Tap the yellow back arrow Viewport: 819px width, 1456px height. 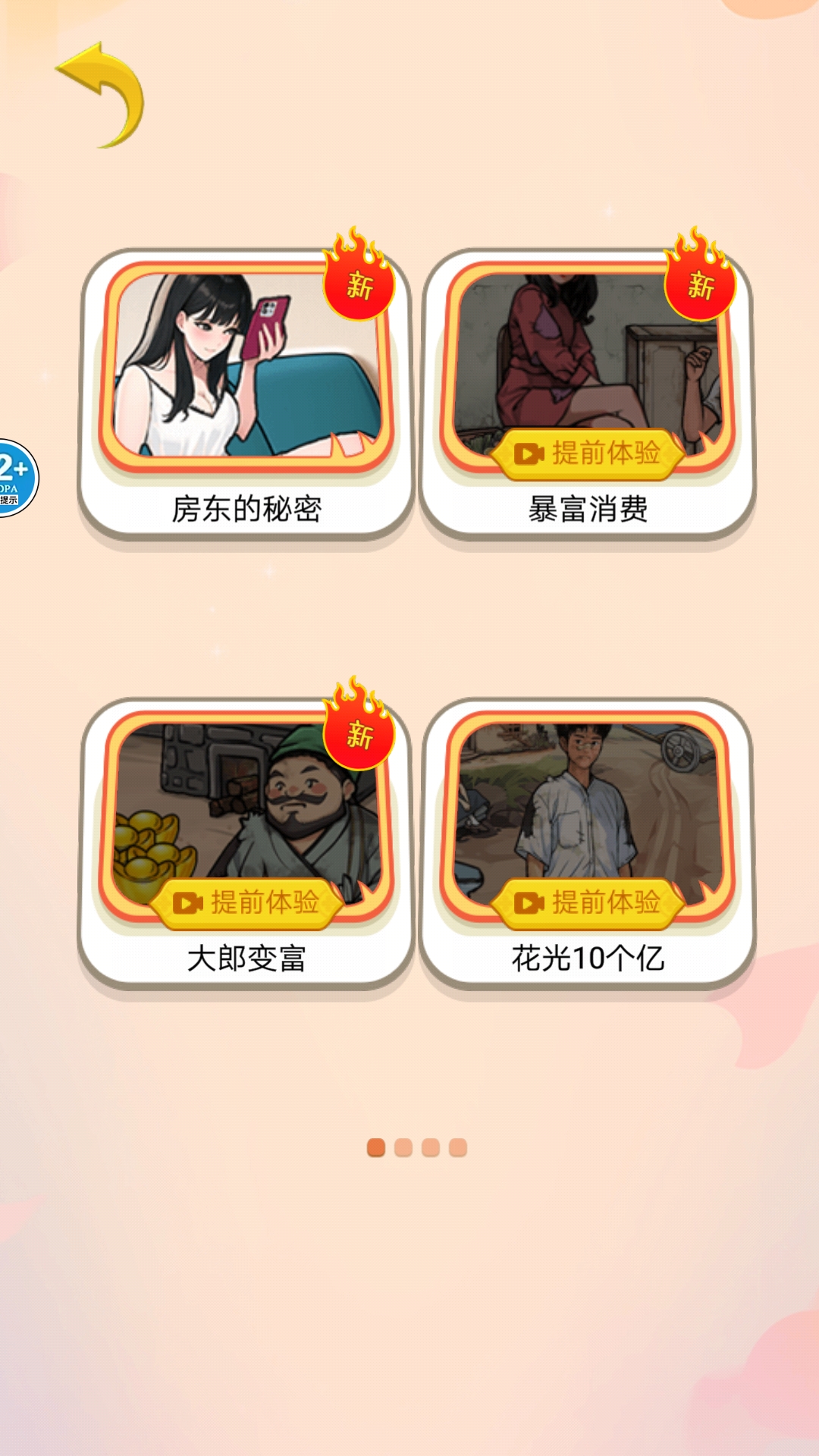(x=102, y=95)
